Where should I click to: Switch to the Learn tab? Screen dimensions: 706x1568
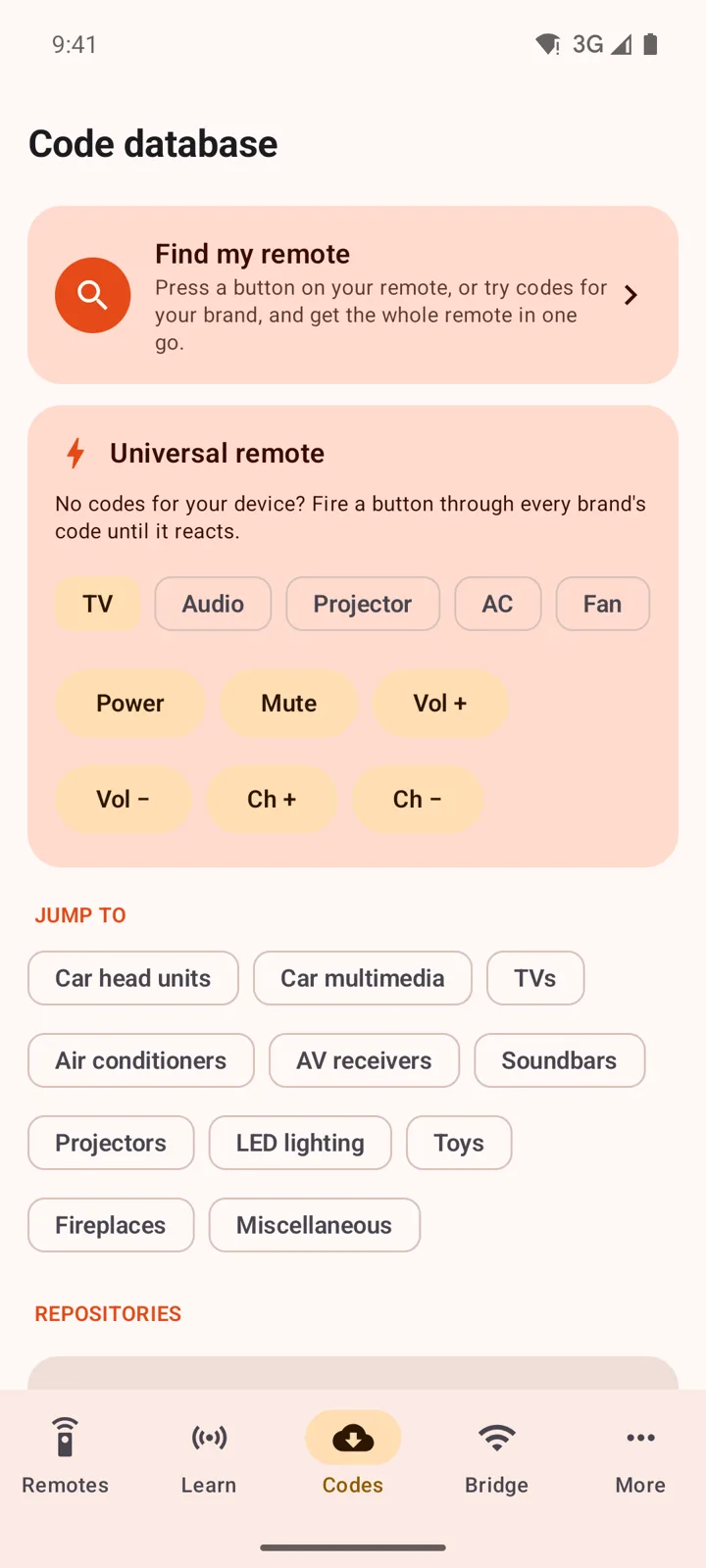click(x=209, y=1456)
